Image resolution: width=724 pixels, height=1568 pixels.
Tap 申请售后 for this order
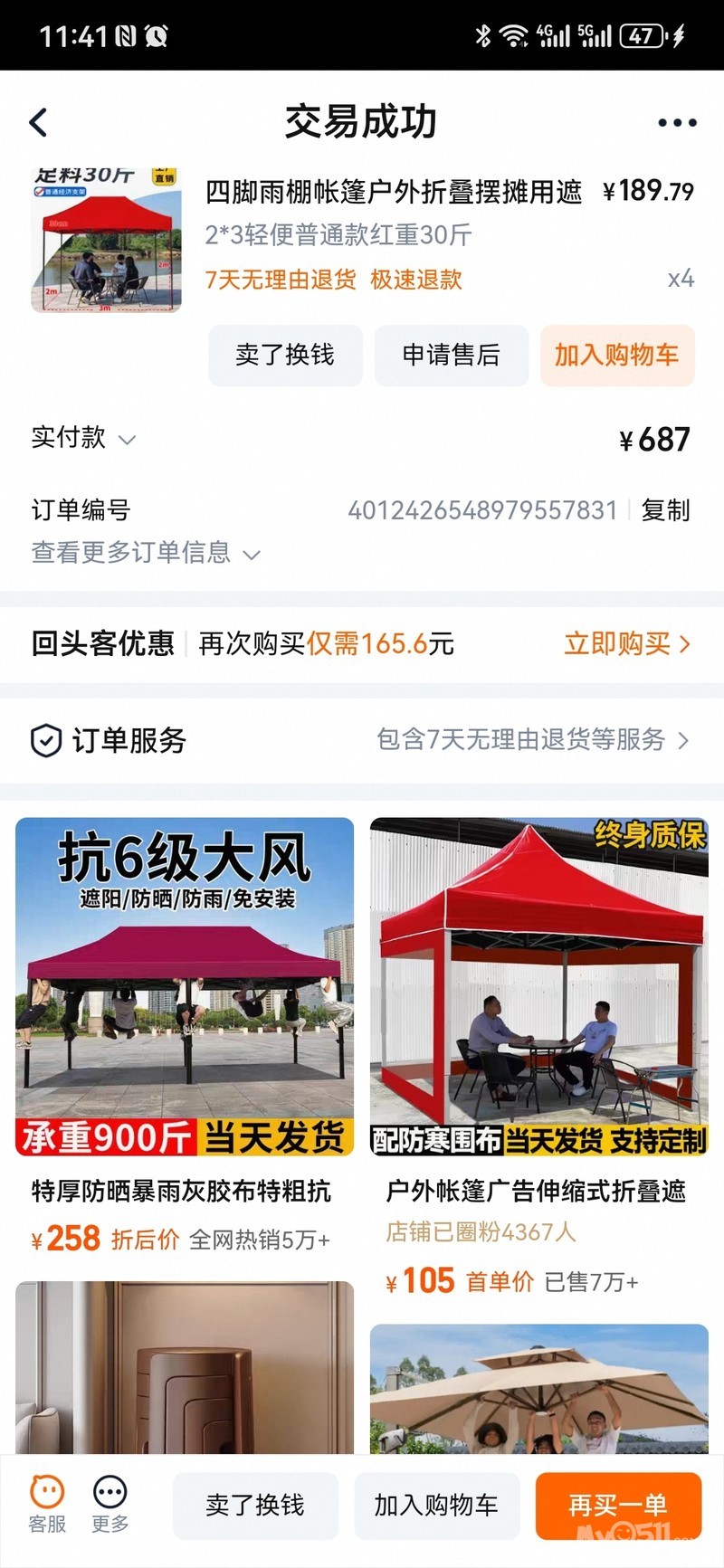tap(451, 356)
